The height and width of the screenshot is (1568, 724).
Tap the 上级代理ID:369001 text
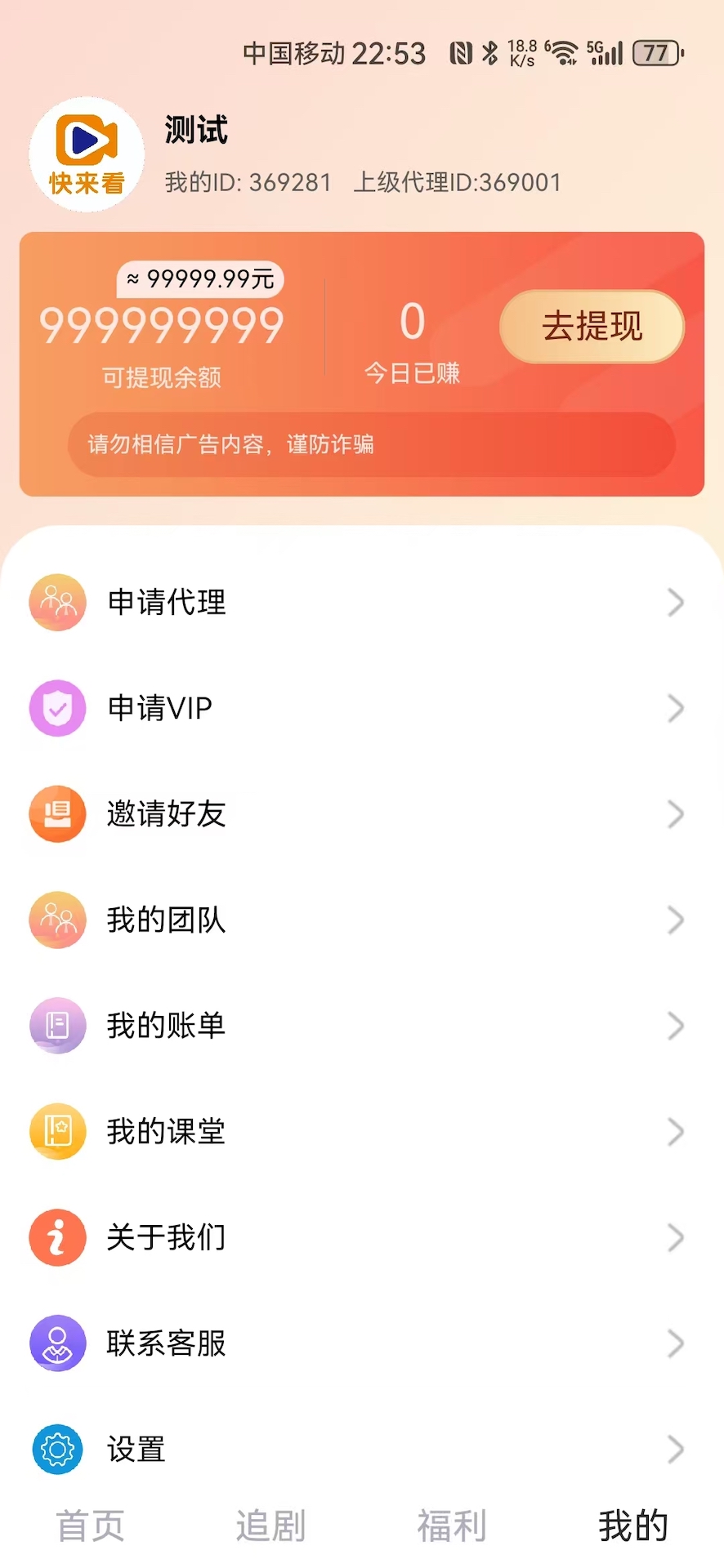click(x=458, y=182)
